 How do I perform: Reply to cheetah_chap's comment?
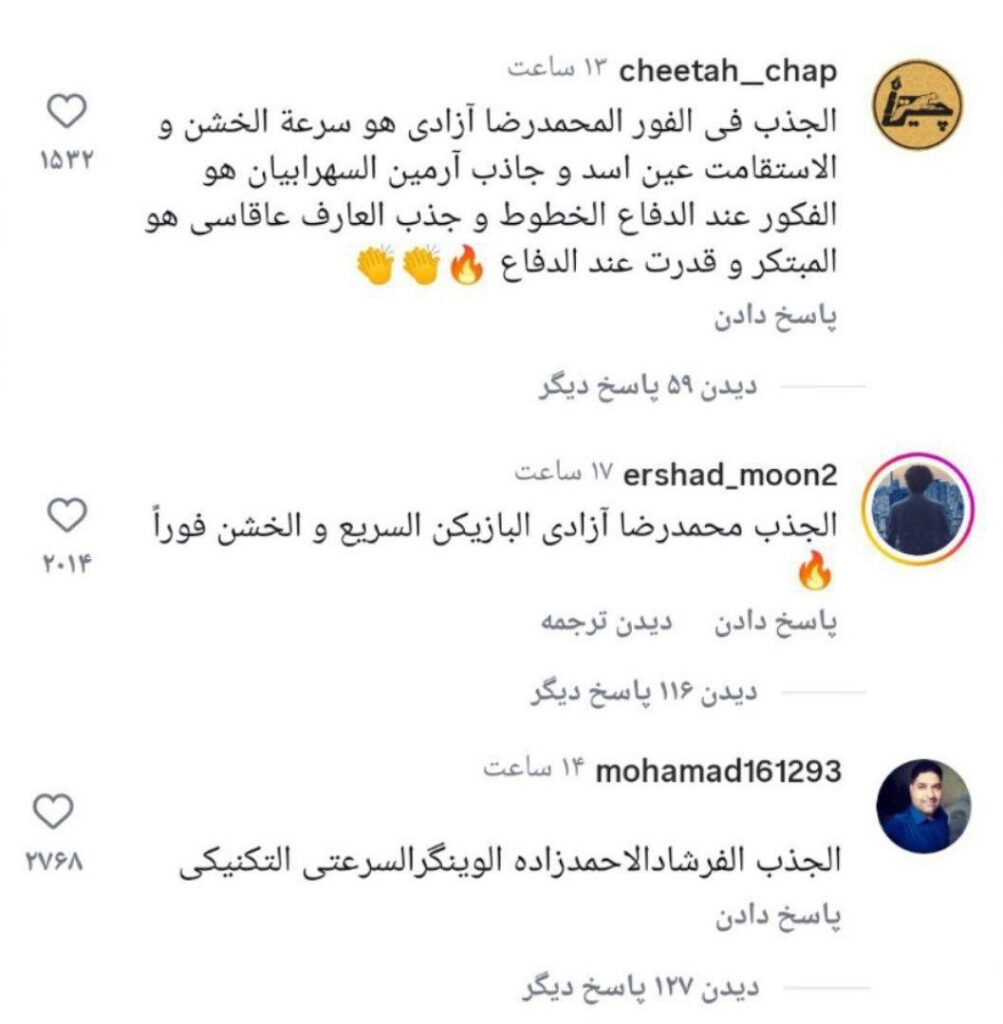pyautogui.click(x=776, y=317)
